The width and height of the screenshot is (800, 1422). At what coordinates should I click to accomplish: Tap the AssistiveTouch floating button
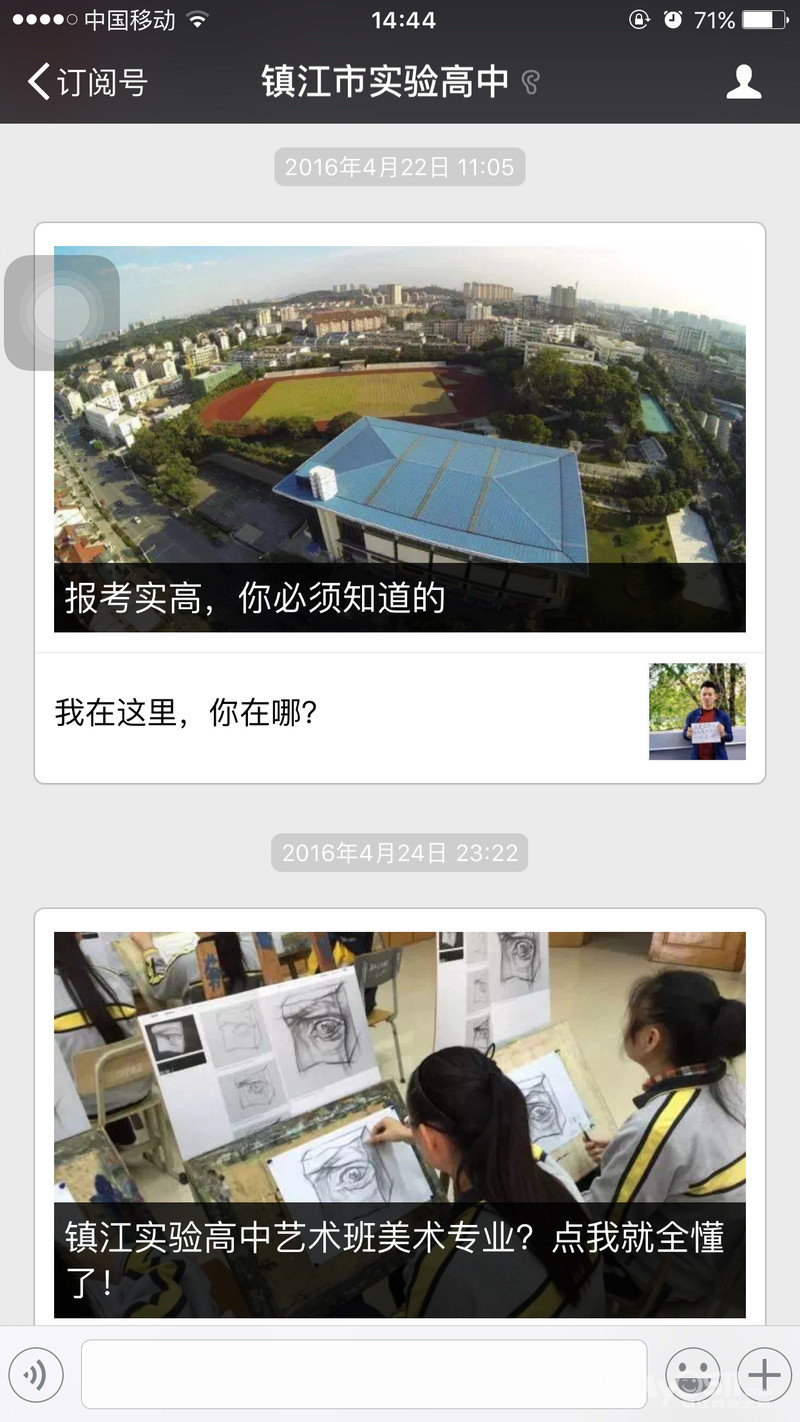pos(62,313)
